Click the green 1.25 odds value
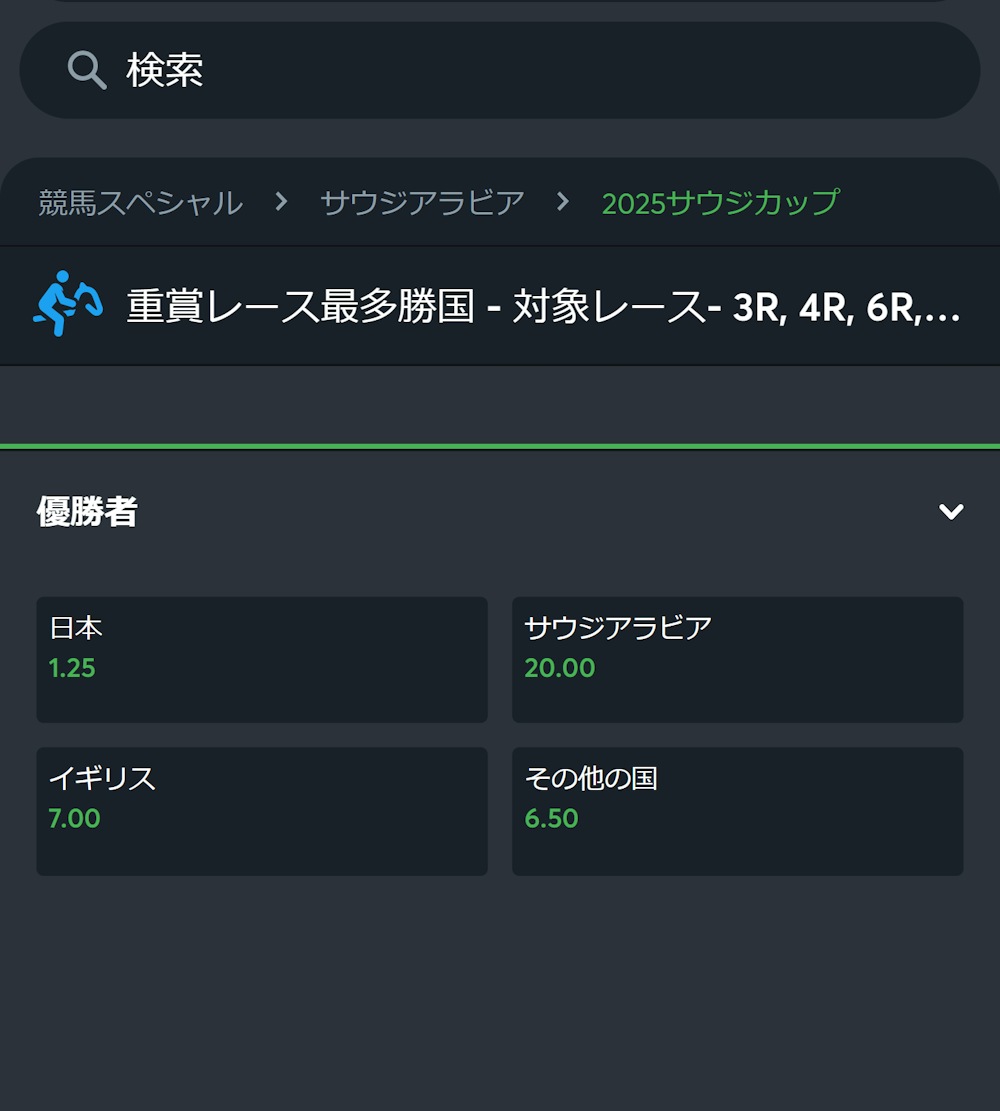This screenshot has height=1111, width=1000. click(x=71, y=669)
